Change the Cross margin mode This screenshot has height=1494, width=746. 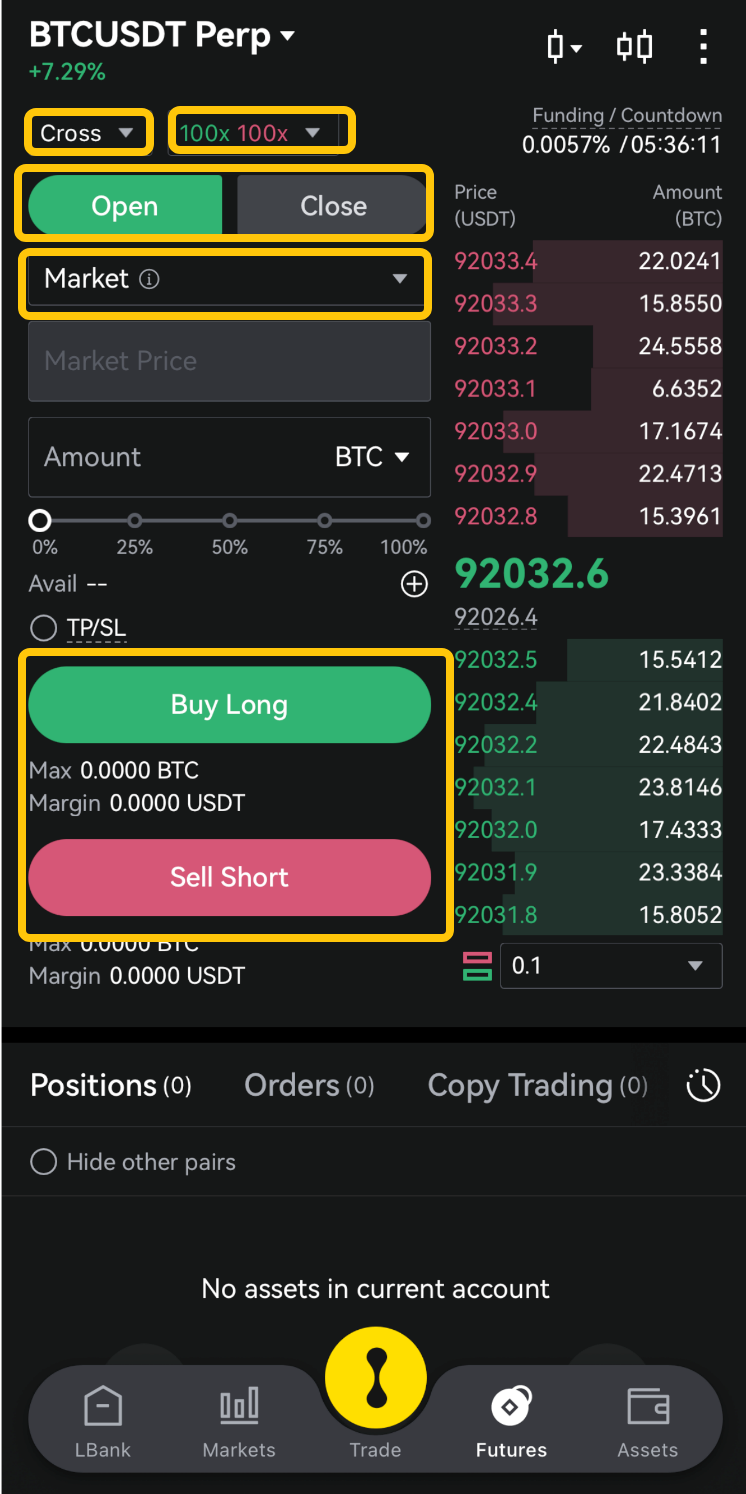click(x=88, y=133)
